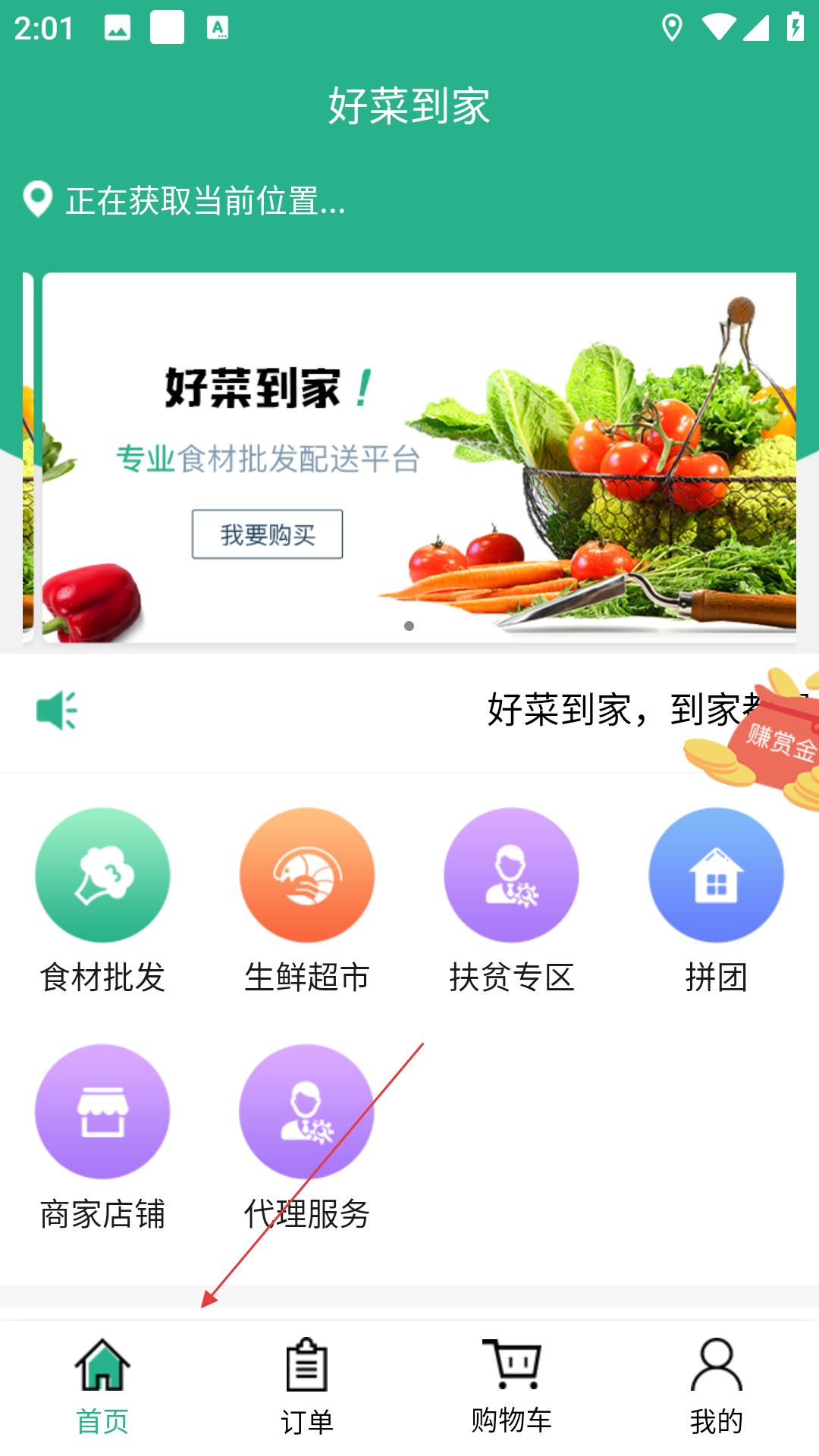Tap the scrolling announcement text
The image size is (819, 1456).
click(622, 710)
